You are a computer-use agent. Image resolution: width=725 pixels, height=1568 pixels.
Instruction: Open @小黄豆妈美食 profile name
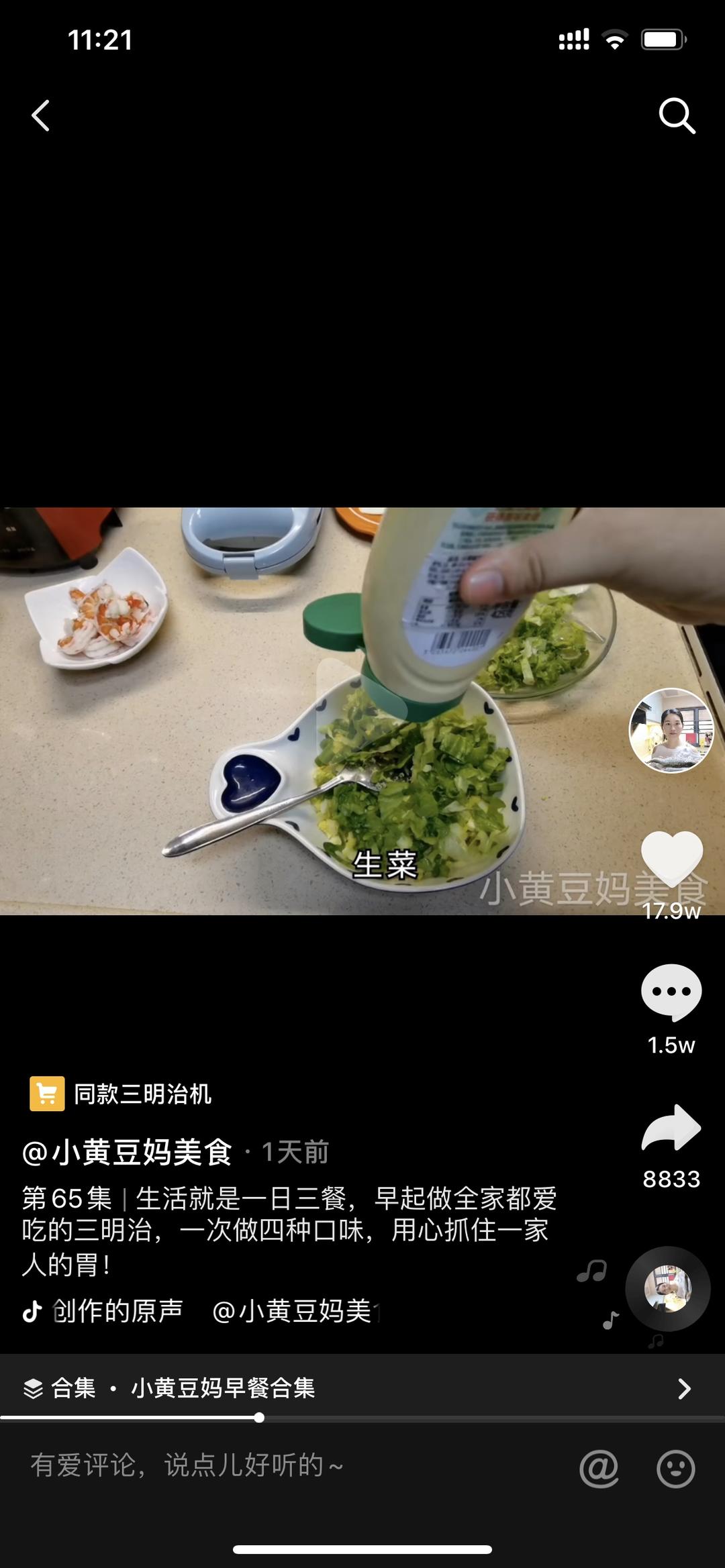click(127, 1152)
